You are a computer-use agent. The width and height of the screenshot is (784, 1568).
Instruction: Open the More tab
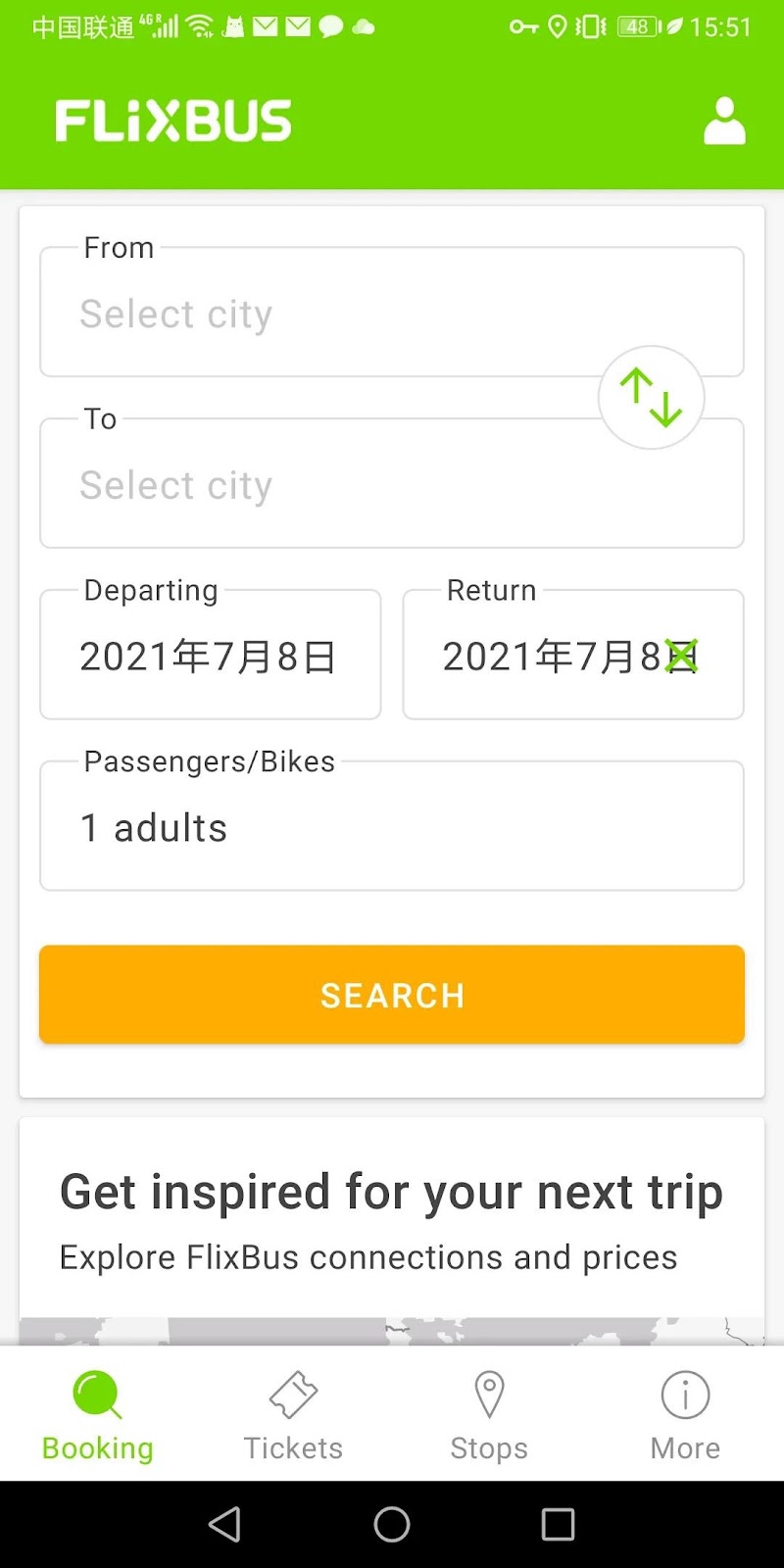pos(685,1415)
